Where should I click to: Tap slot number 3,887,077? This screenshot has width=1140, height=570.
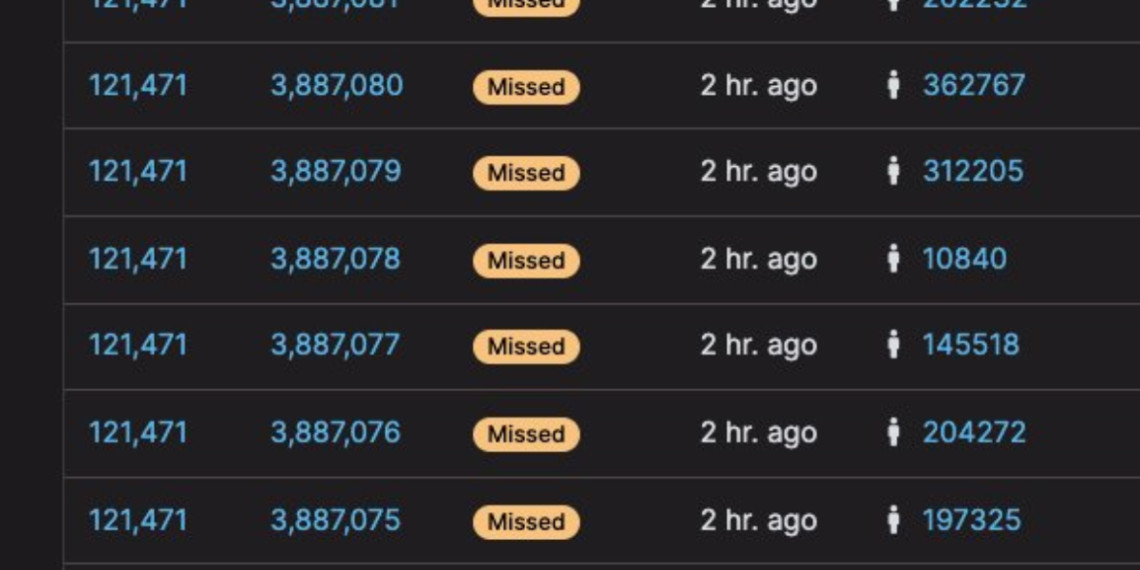335,345
